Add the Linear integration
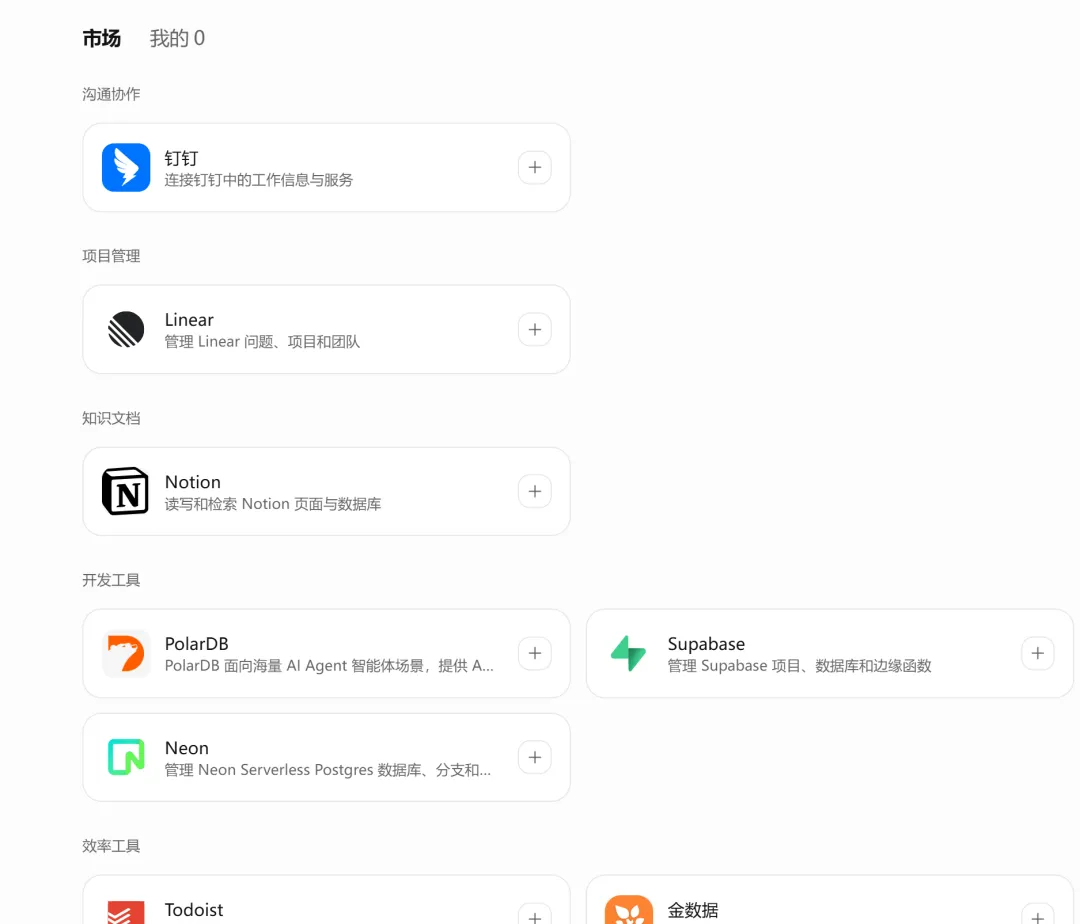Screen dimensions: 1080x924 [534, 329]
